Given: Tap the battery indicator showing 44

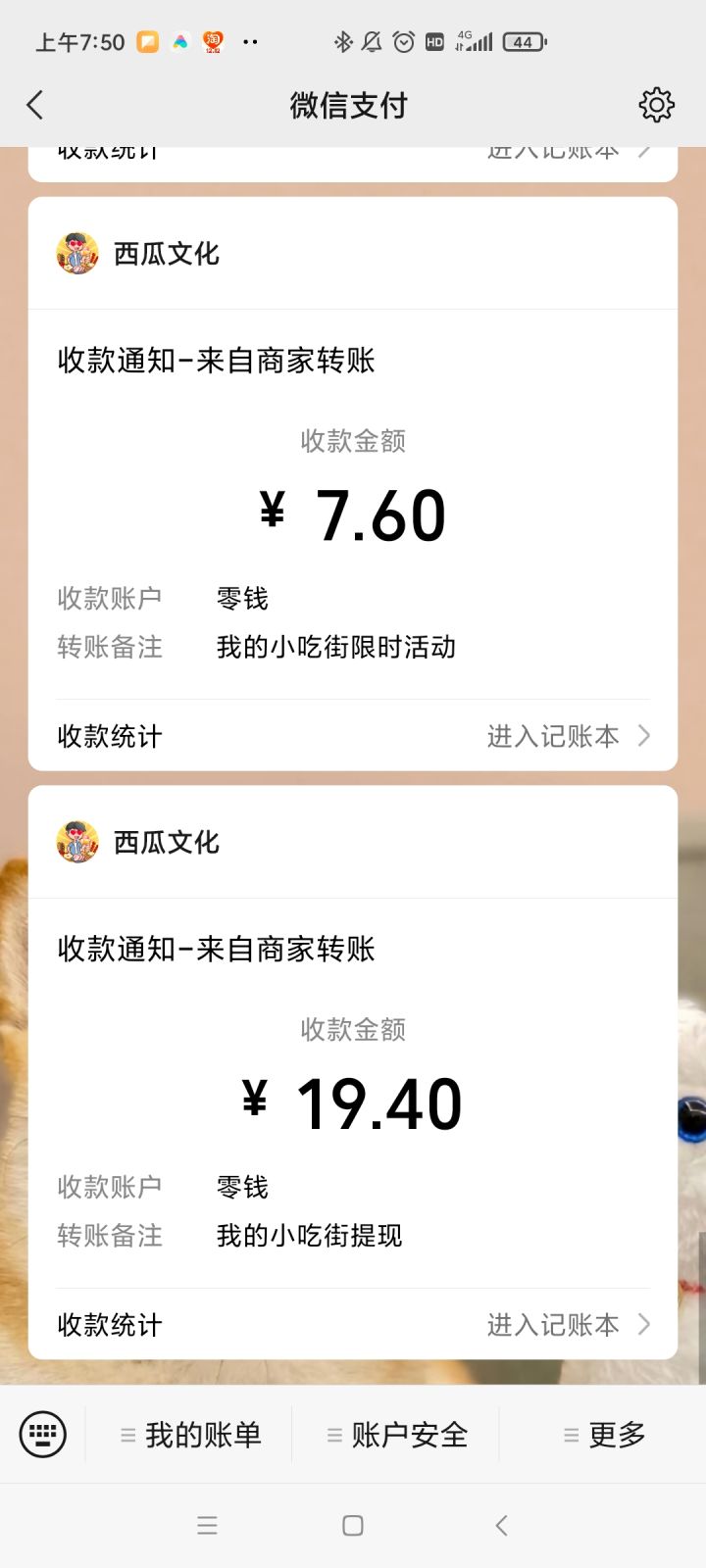Looking at the screenshot, I should tap(523, 41).
